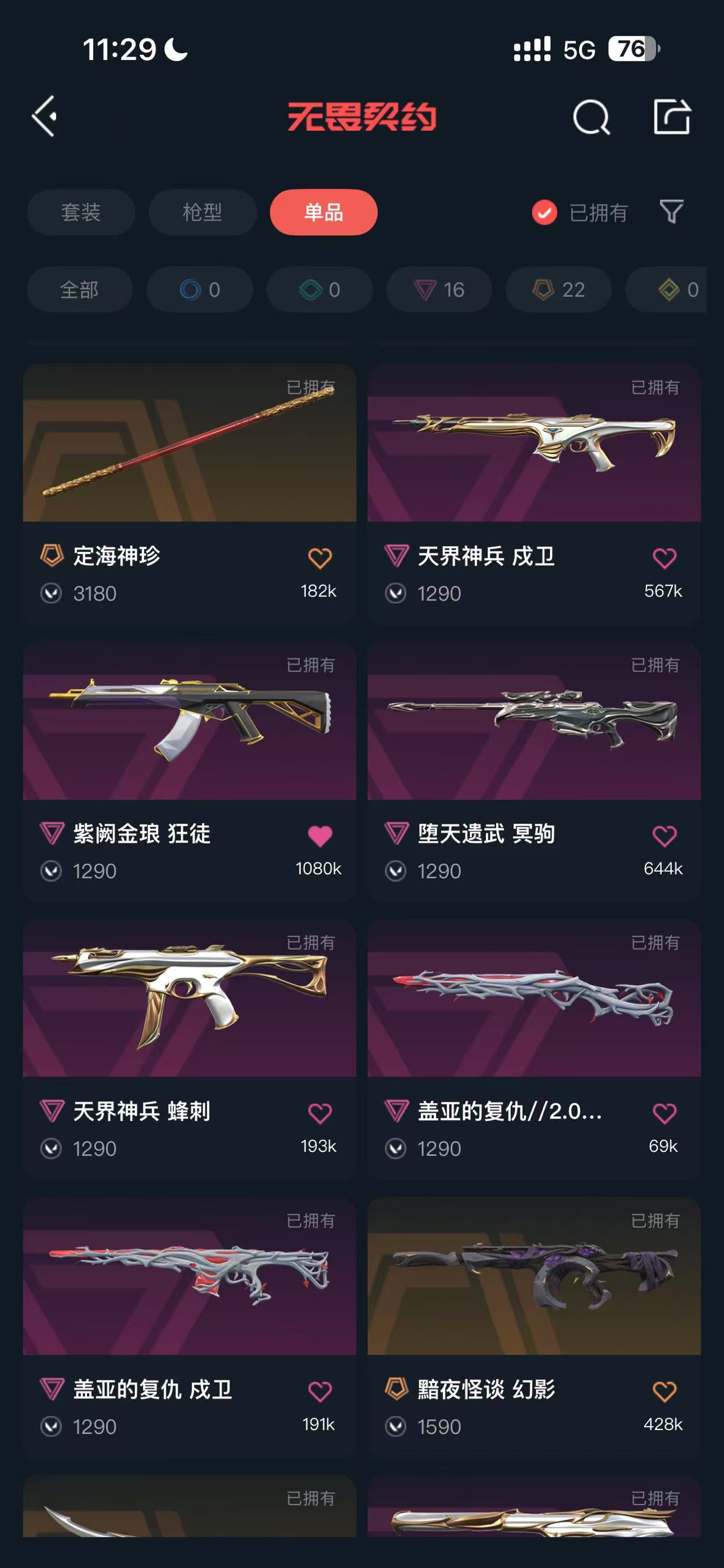Go back using the top-left arrow
The height and width of the screenshot is (1568, 724).
coord(45,116)
